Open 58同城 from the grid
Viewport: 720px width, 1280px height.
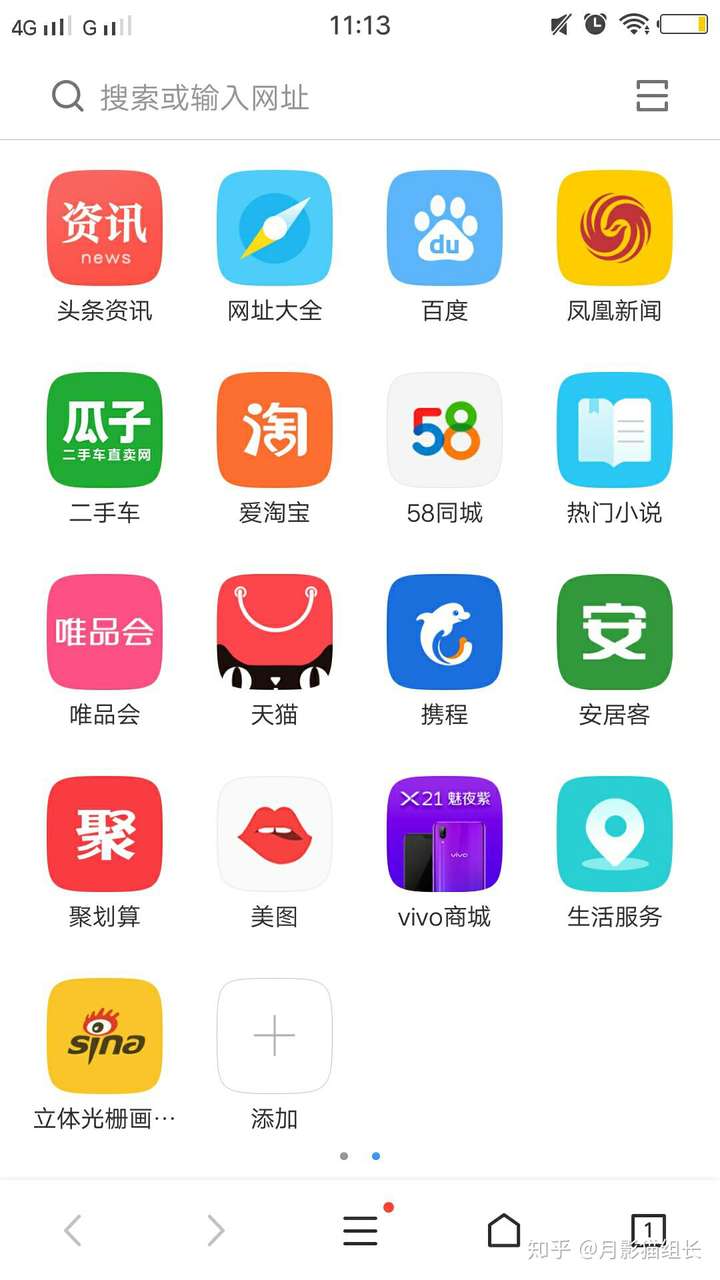(444, 430)
